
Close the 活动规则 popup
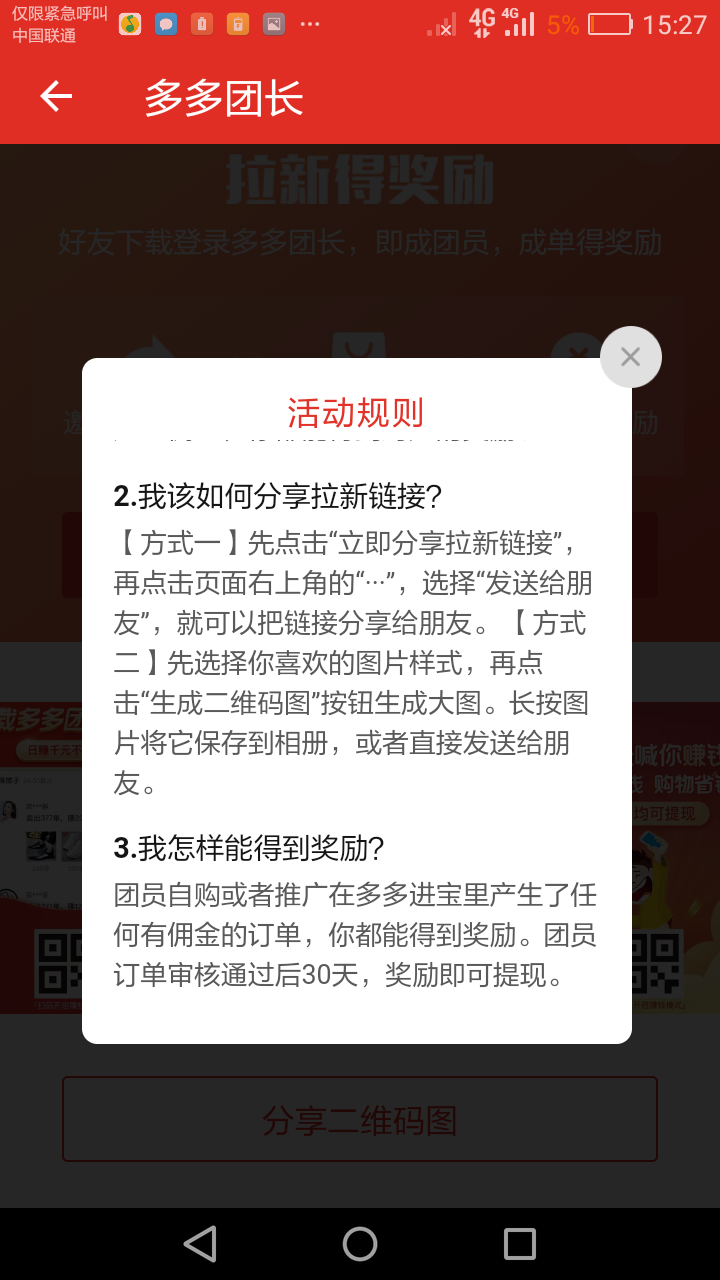pos(631,357)
